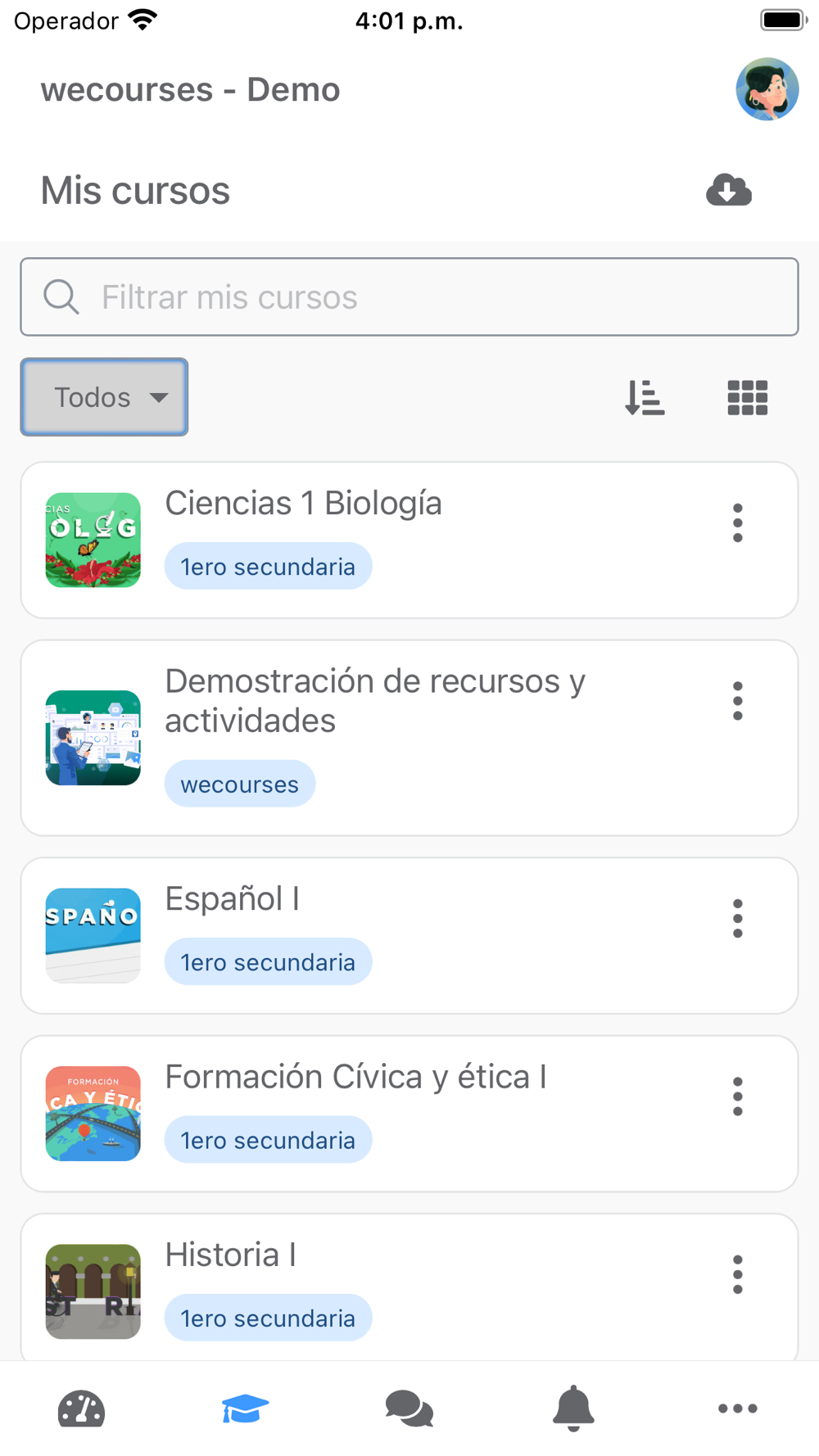The width and height of the screenshot is (819, 1456).
Task: Open the notifications bell tab
Action: coord(573,1409)
